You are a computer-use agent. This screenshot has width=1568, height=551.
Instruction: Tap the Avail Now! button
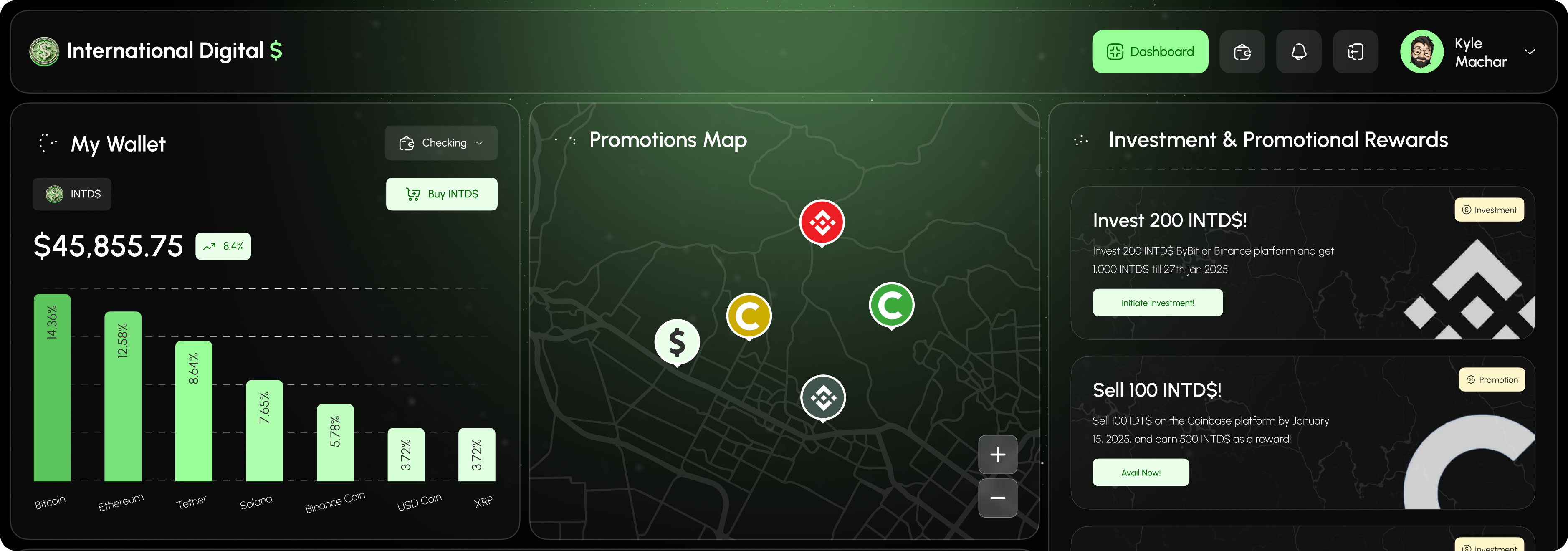pyautogui.click(x=1140, y=473)
